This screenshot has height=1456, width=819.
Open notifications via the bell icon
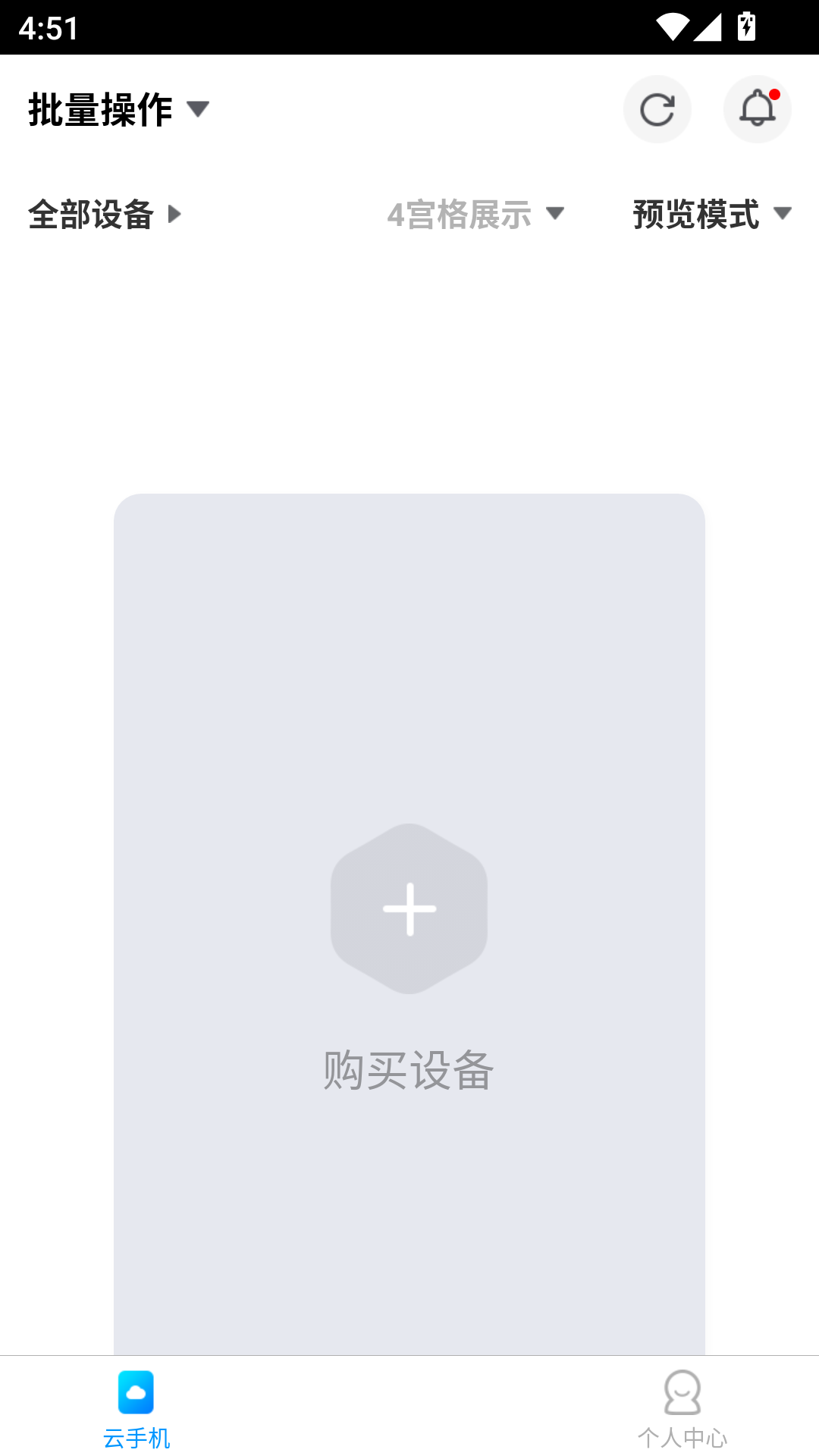[756, 110]
